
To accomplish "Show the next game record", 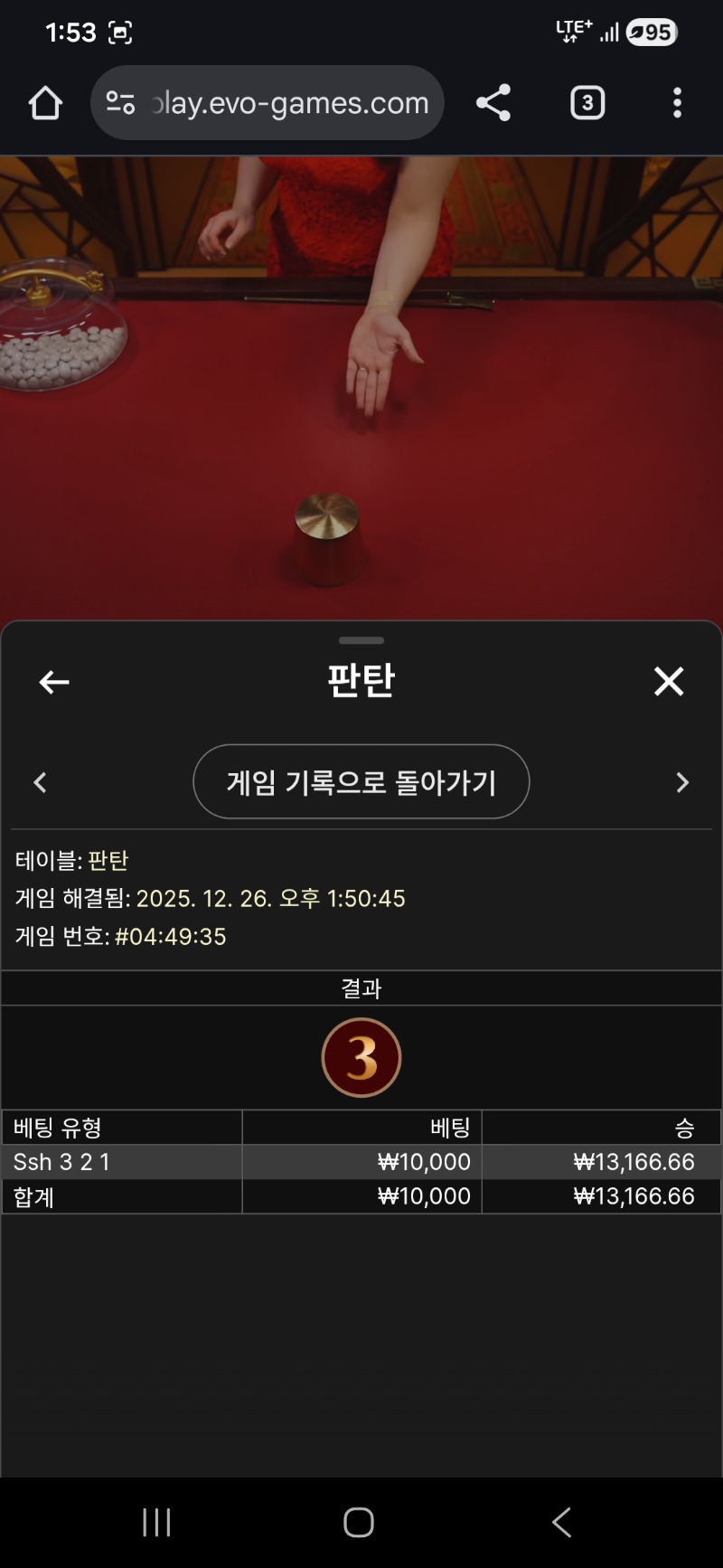I will click(682, 782).
